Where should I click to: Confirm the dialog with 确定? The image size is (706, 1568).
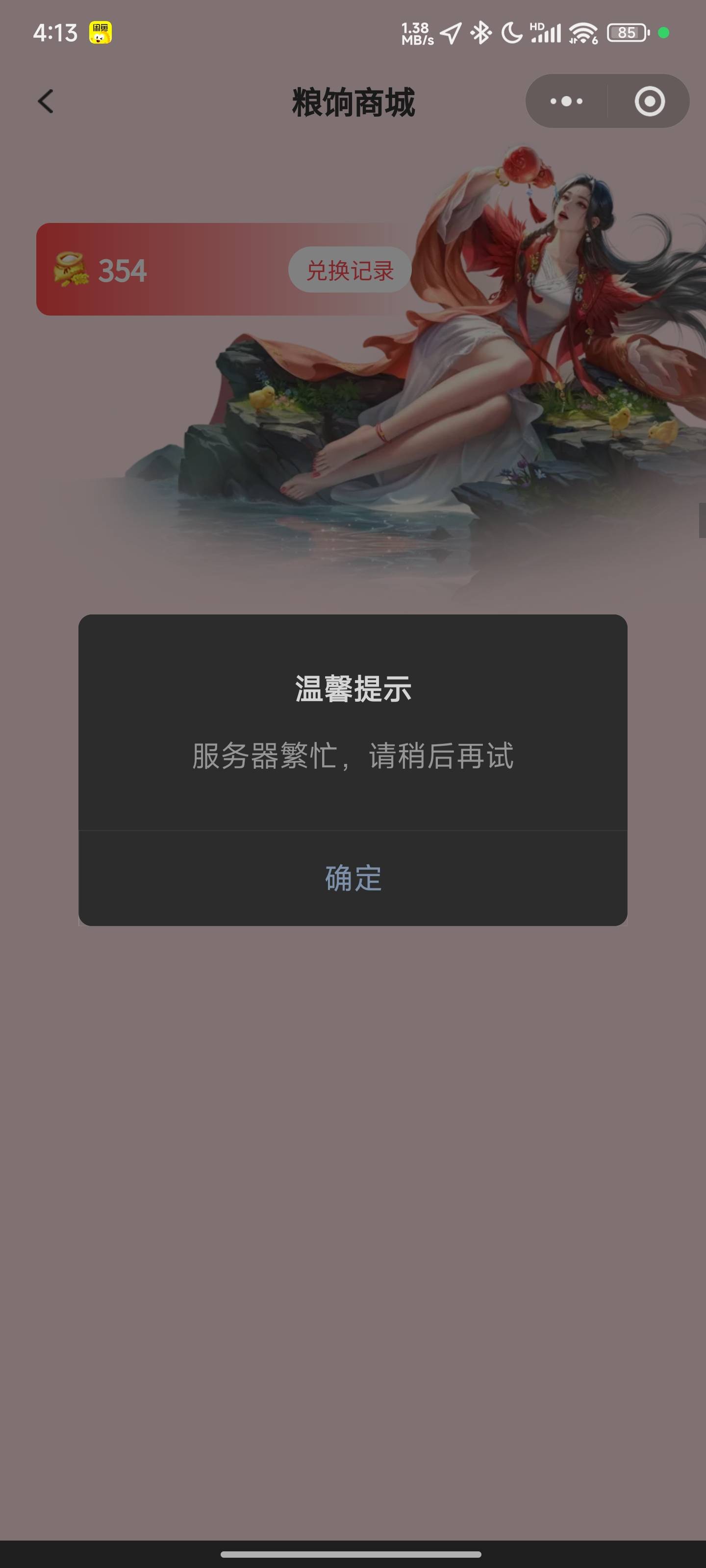353,878
